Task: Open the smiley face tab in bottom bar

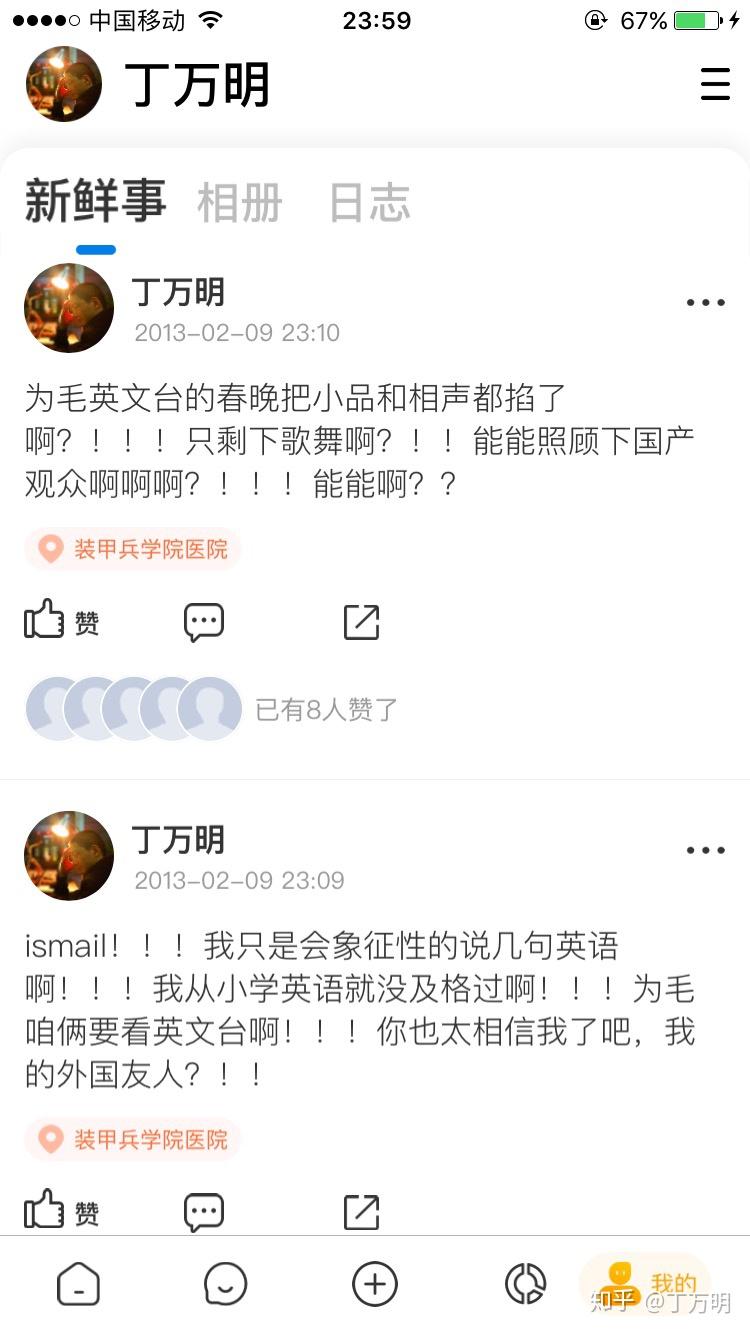Action: (x=225, y=1284)
